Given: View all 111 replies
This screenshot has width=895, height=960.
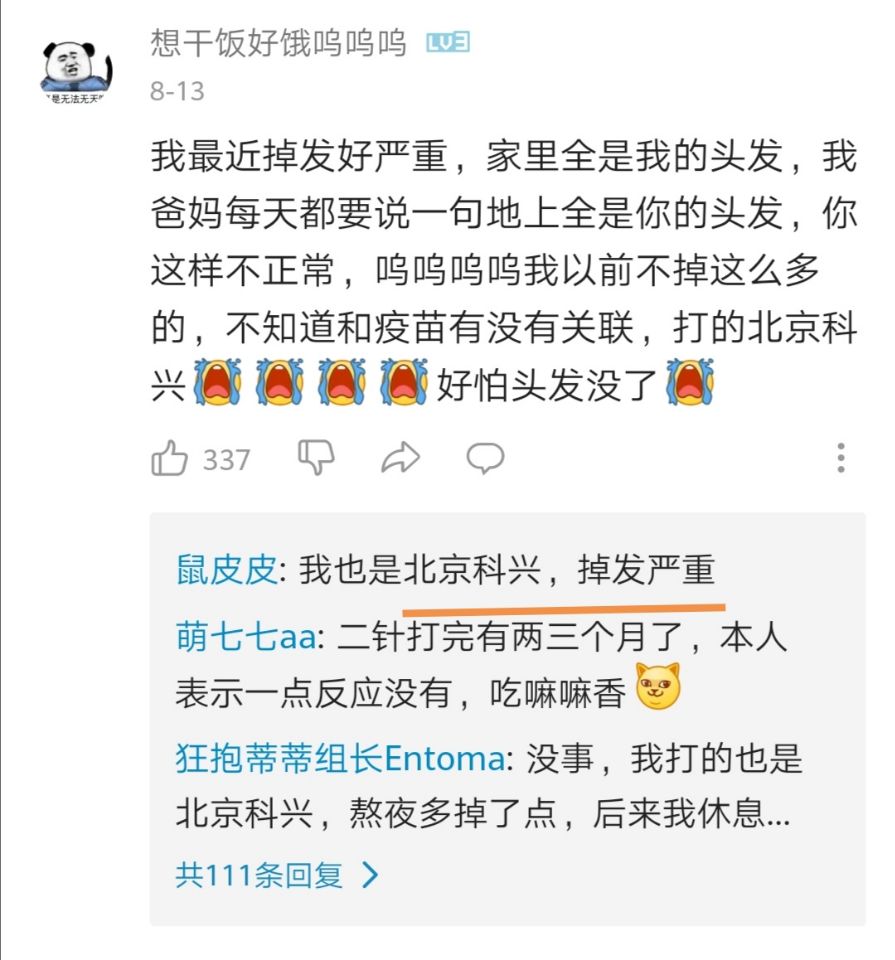Looking at the screenshot, I should [x=277, y=875].
